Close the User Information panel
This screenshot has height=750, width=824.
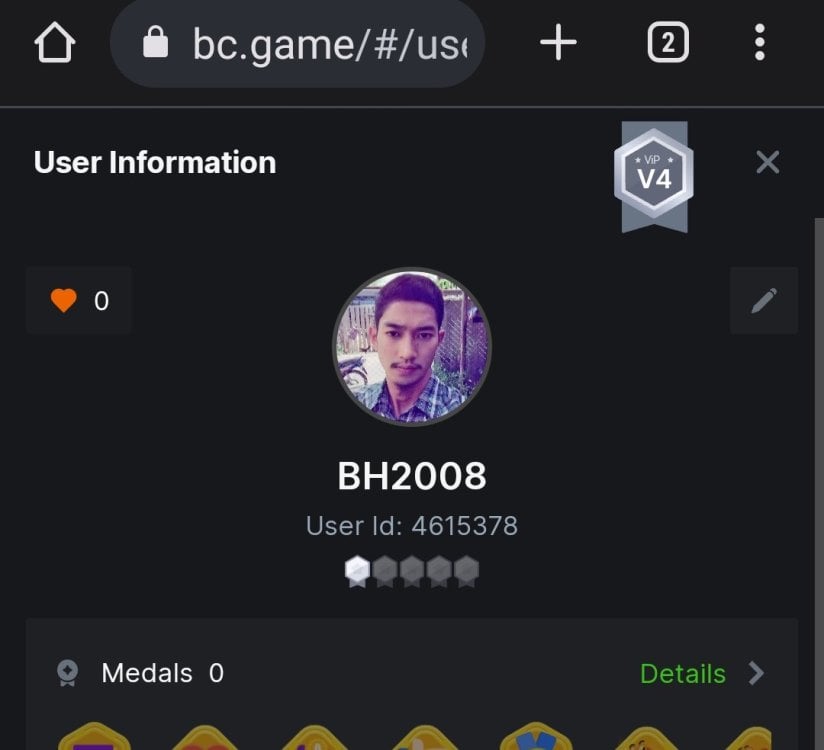[767, 162]
